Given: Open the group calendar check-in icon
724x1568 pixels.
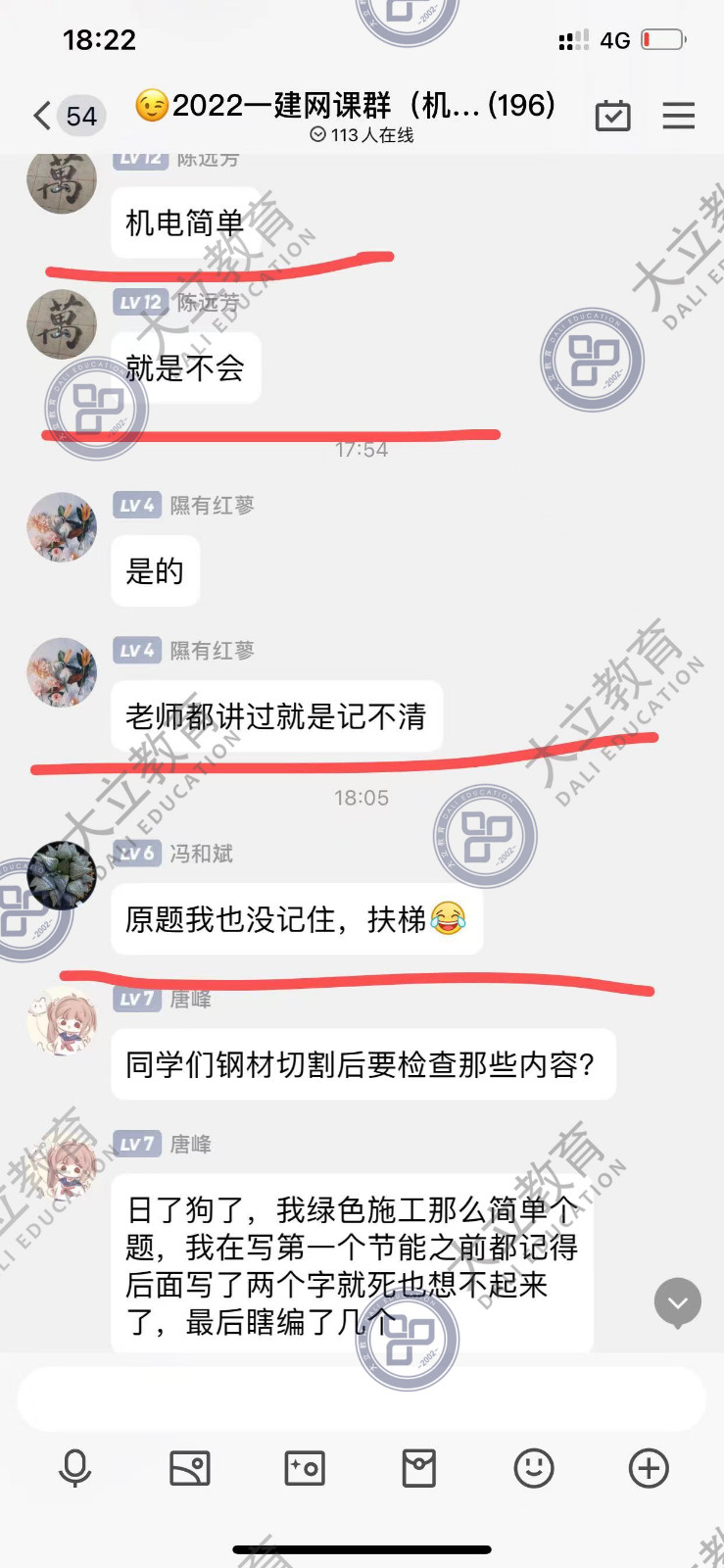Looking at the screenshot, I should pyautogui.click(x=613, y=116).
